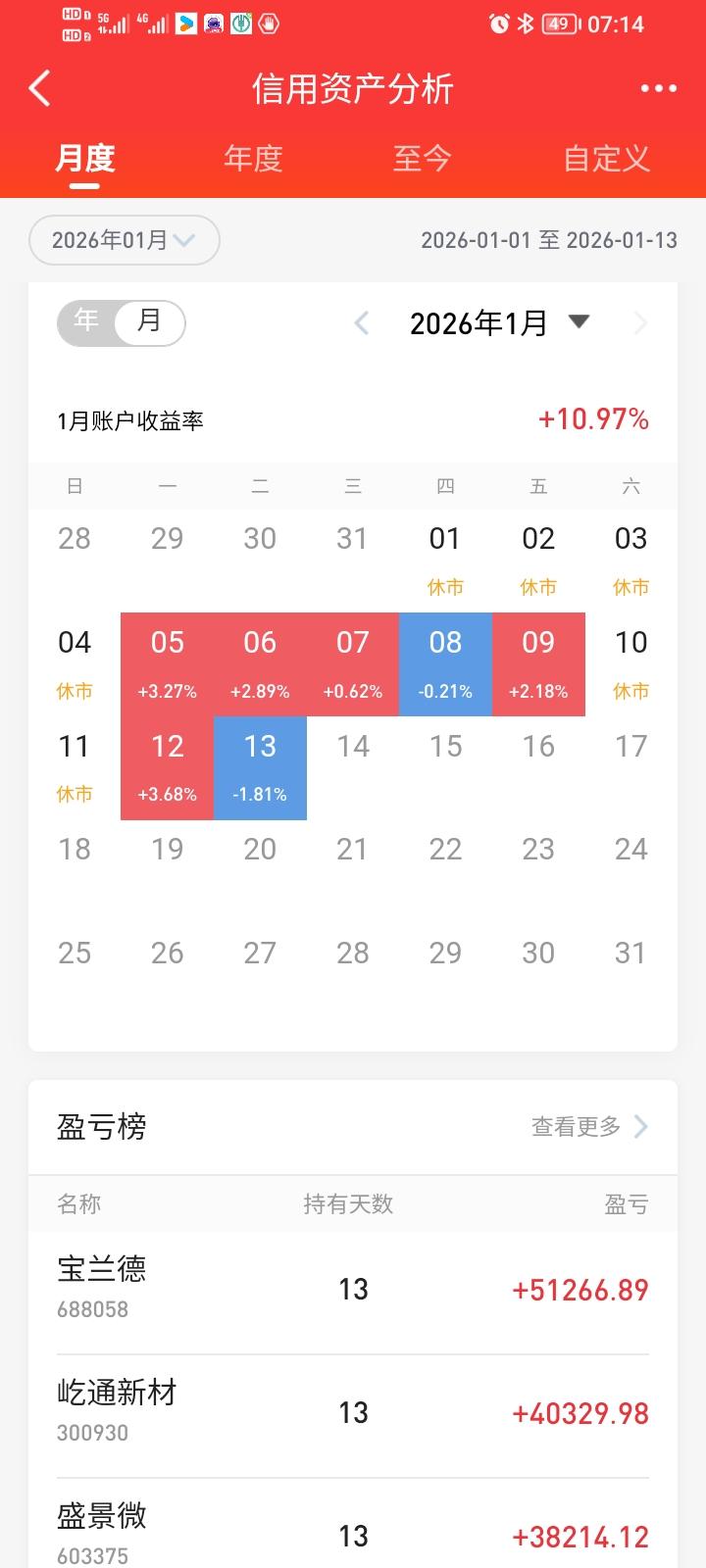Image resolution: width=706 pixels, height=1568 pixels.
Task: Switch to the 年度 tab
Action: pyautogui.click(x=252, y=158)
